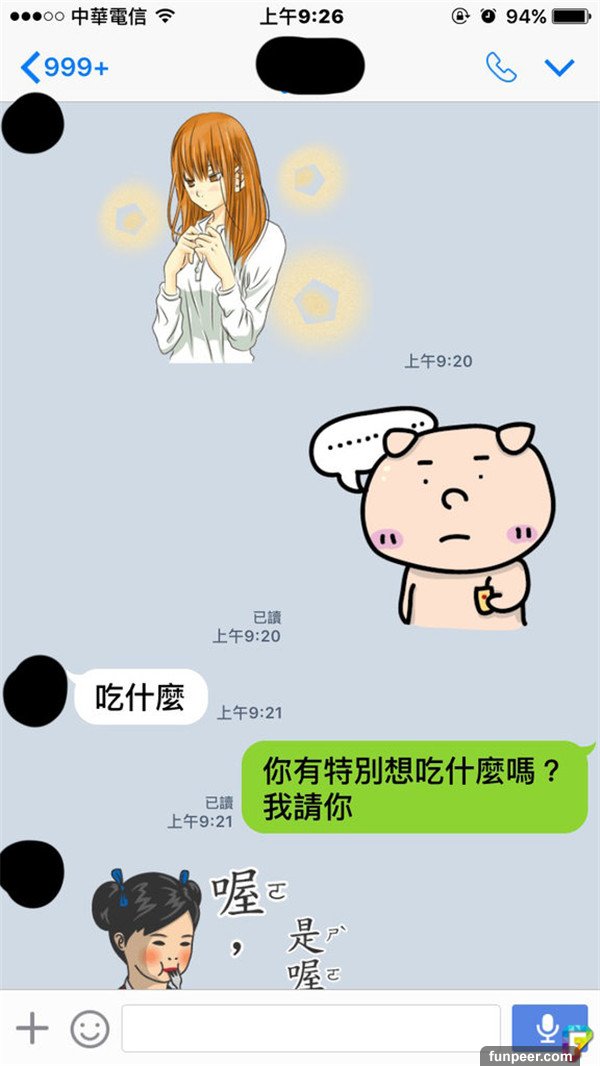Image resolution: width=600 pixels, height=1066 pixels.
Task: Focus the message text field
Action: (x=310, y=1028)
